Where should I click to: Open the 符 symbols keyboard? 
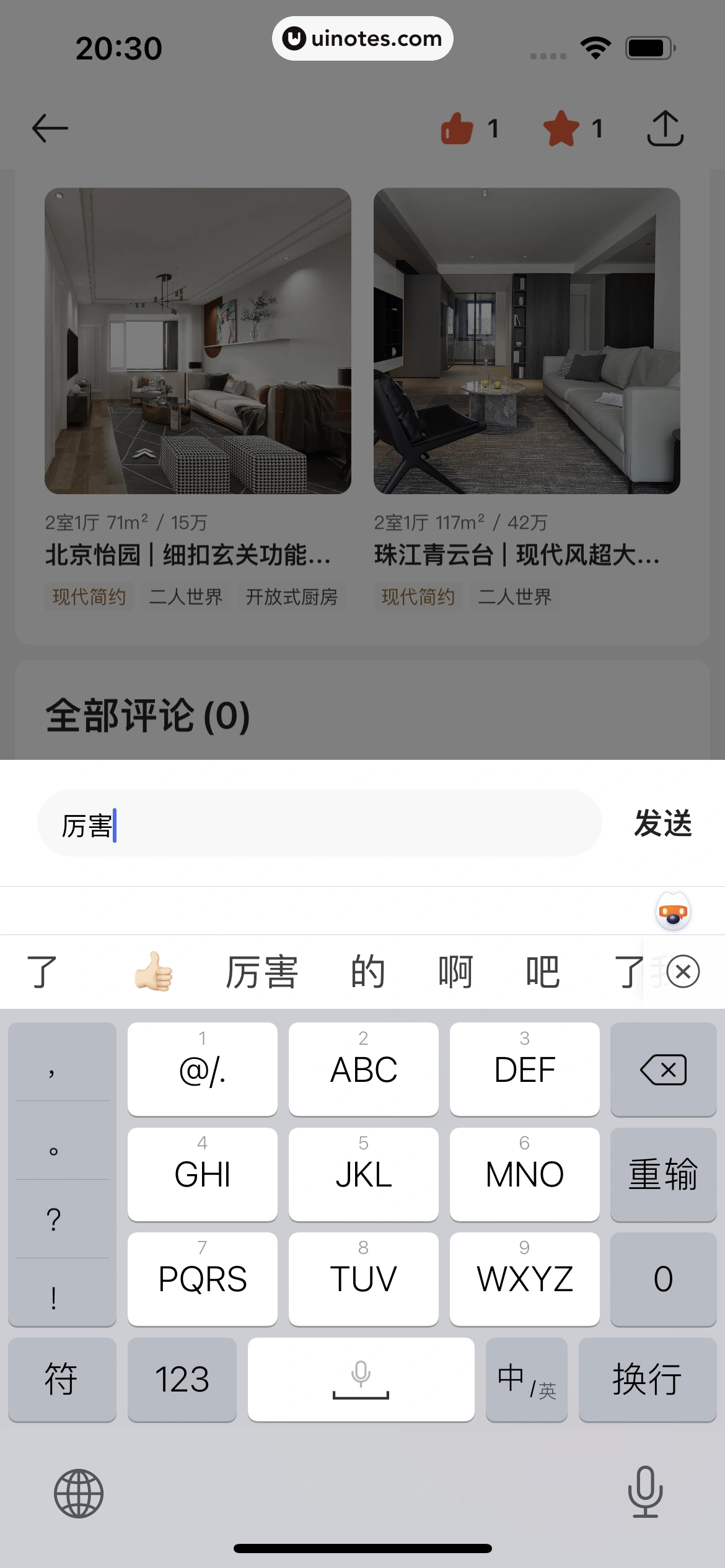tap(61, 1379)
